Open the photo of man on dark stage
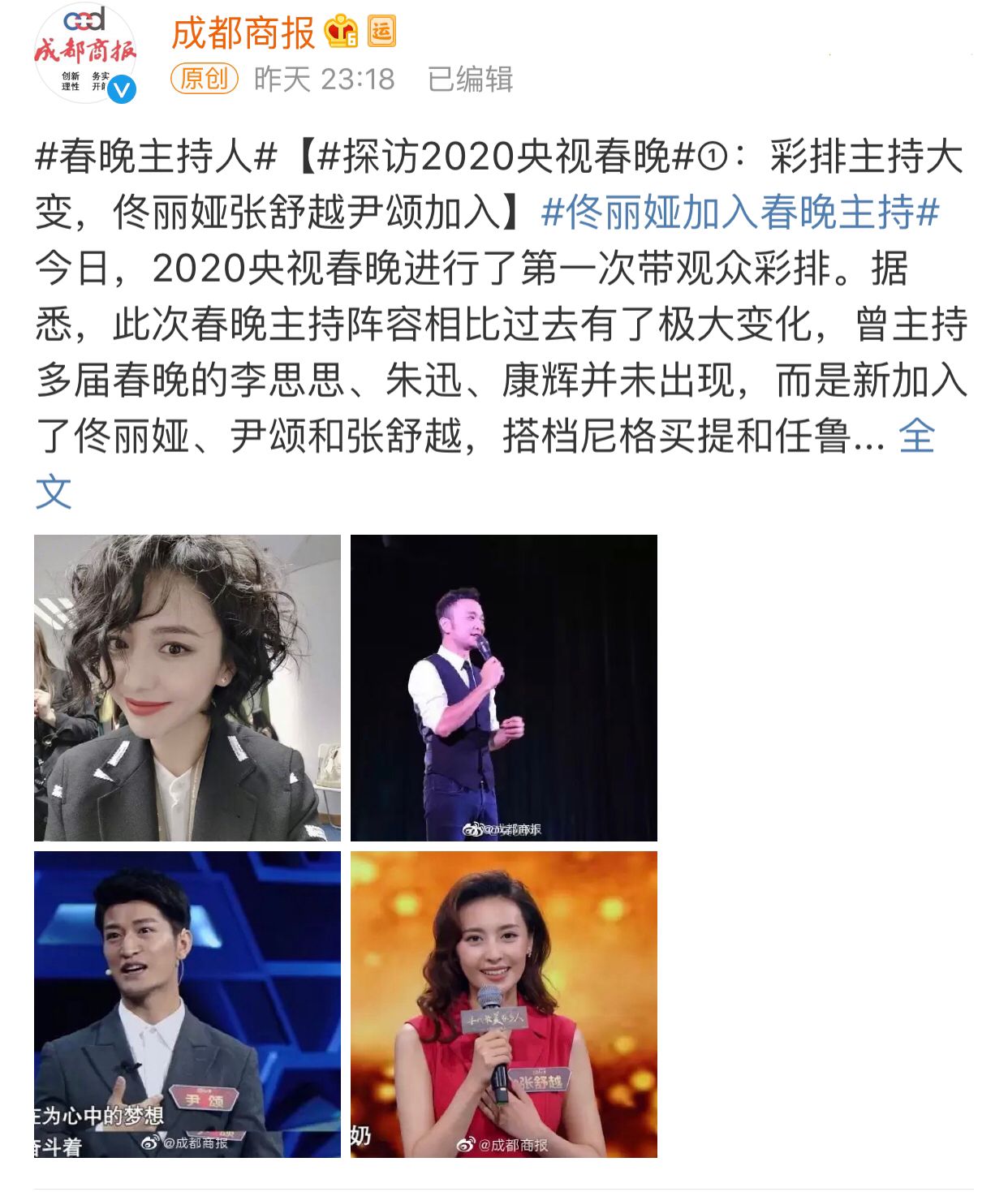The image size is (1008, 1192). coord(503,687)
